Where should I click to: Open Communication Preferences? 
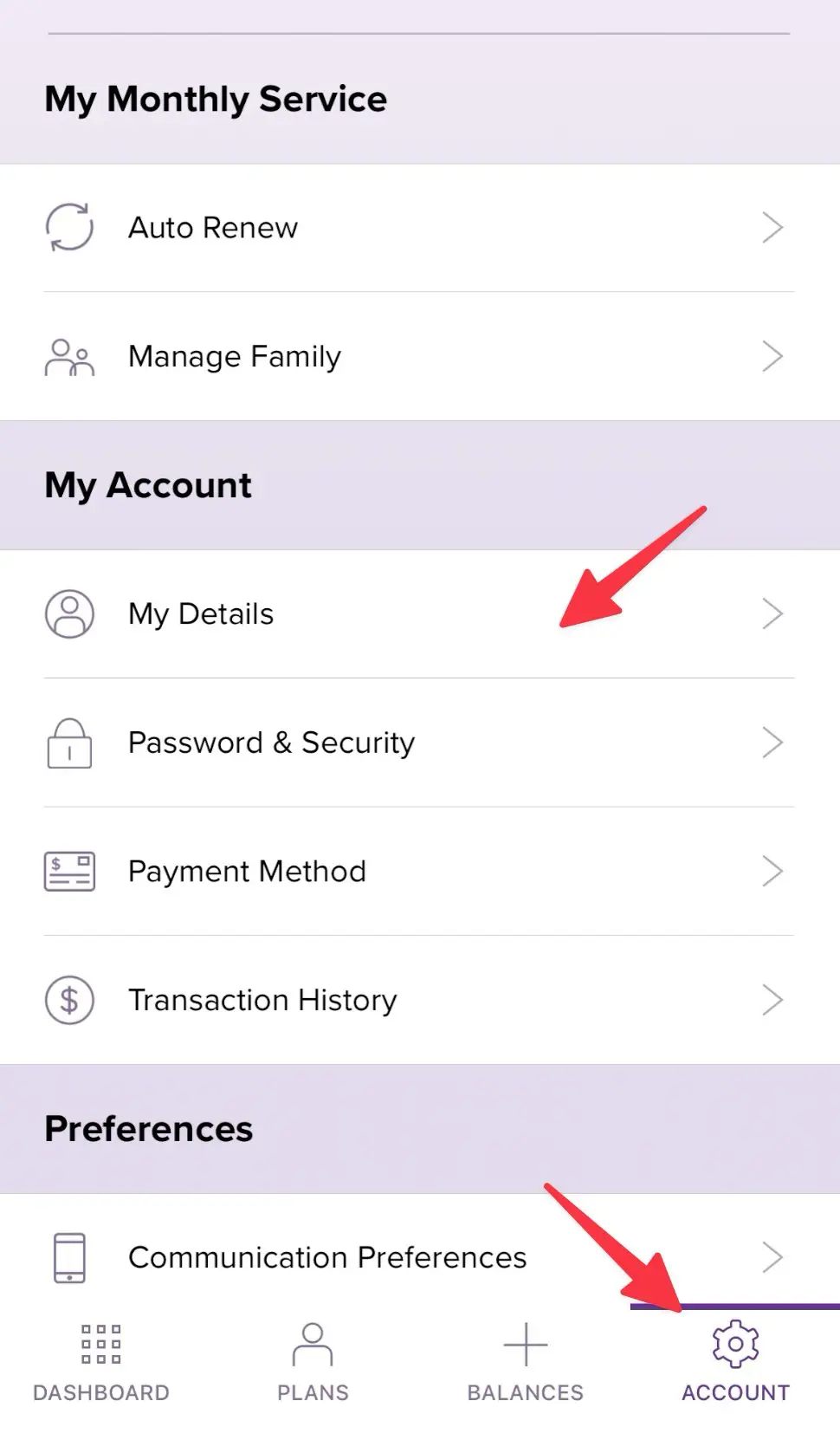(x=327, y=1257)
